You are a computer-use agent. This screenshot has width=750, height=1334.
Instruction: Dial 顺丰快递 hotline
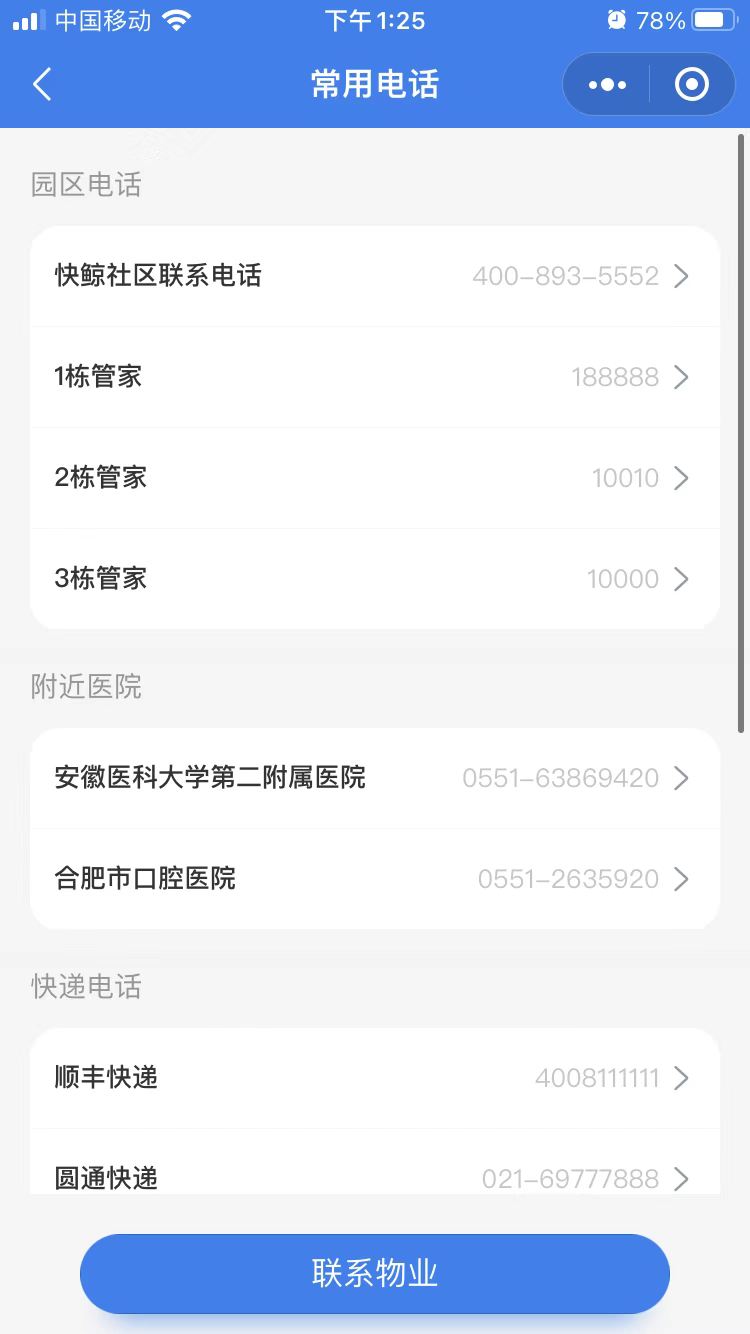point(375,1078)
